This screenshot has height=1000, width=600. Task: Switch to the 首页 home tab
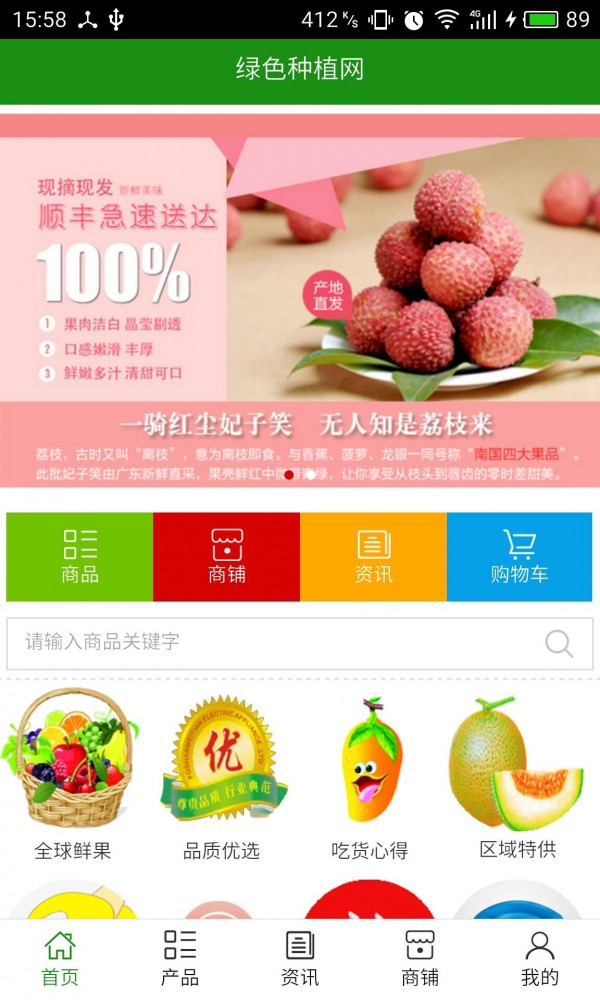[60, 958]
